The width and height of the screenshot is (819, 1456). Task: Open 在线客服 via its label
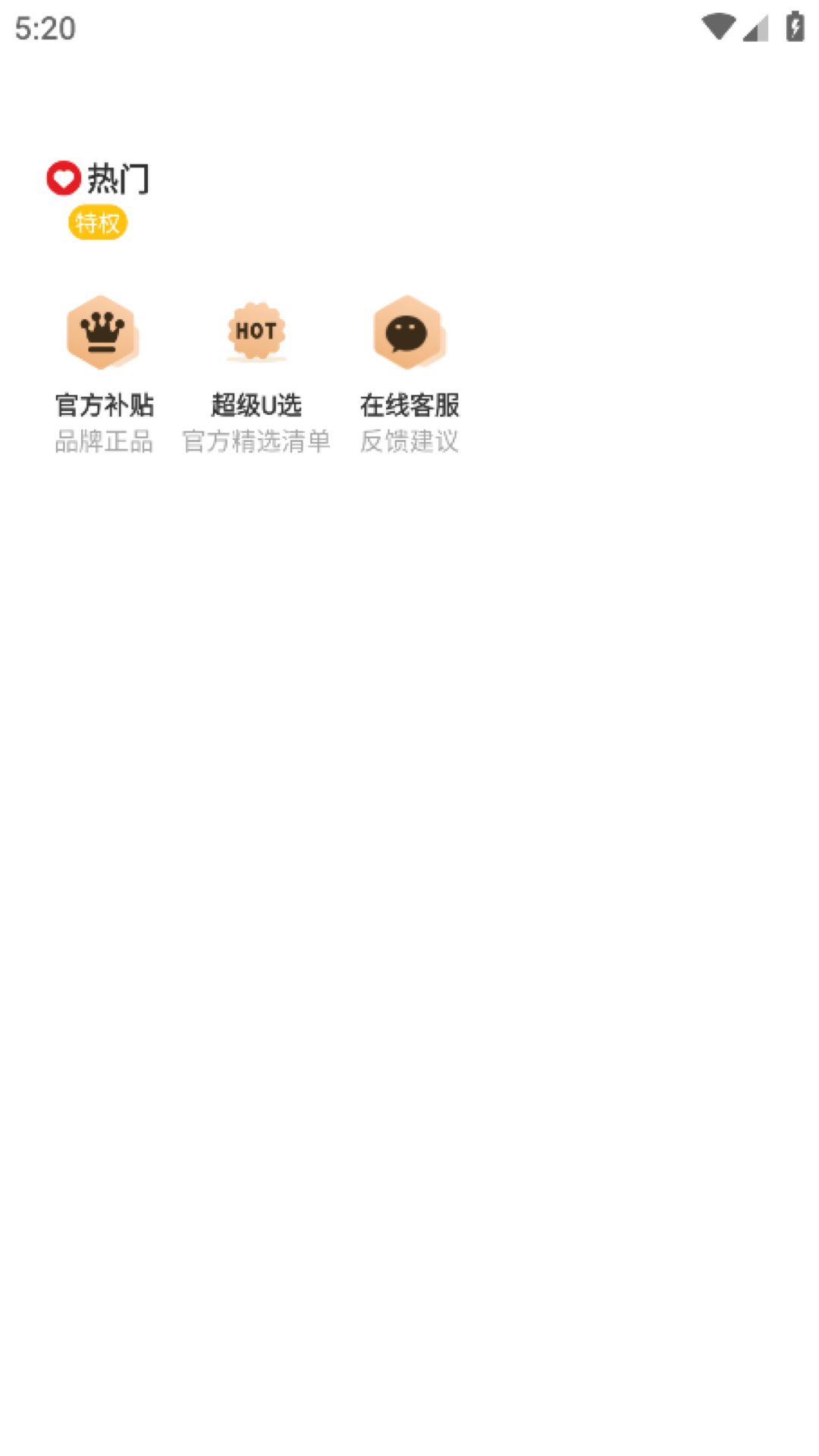pos(410,405)
